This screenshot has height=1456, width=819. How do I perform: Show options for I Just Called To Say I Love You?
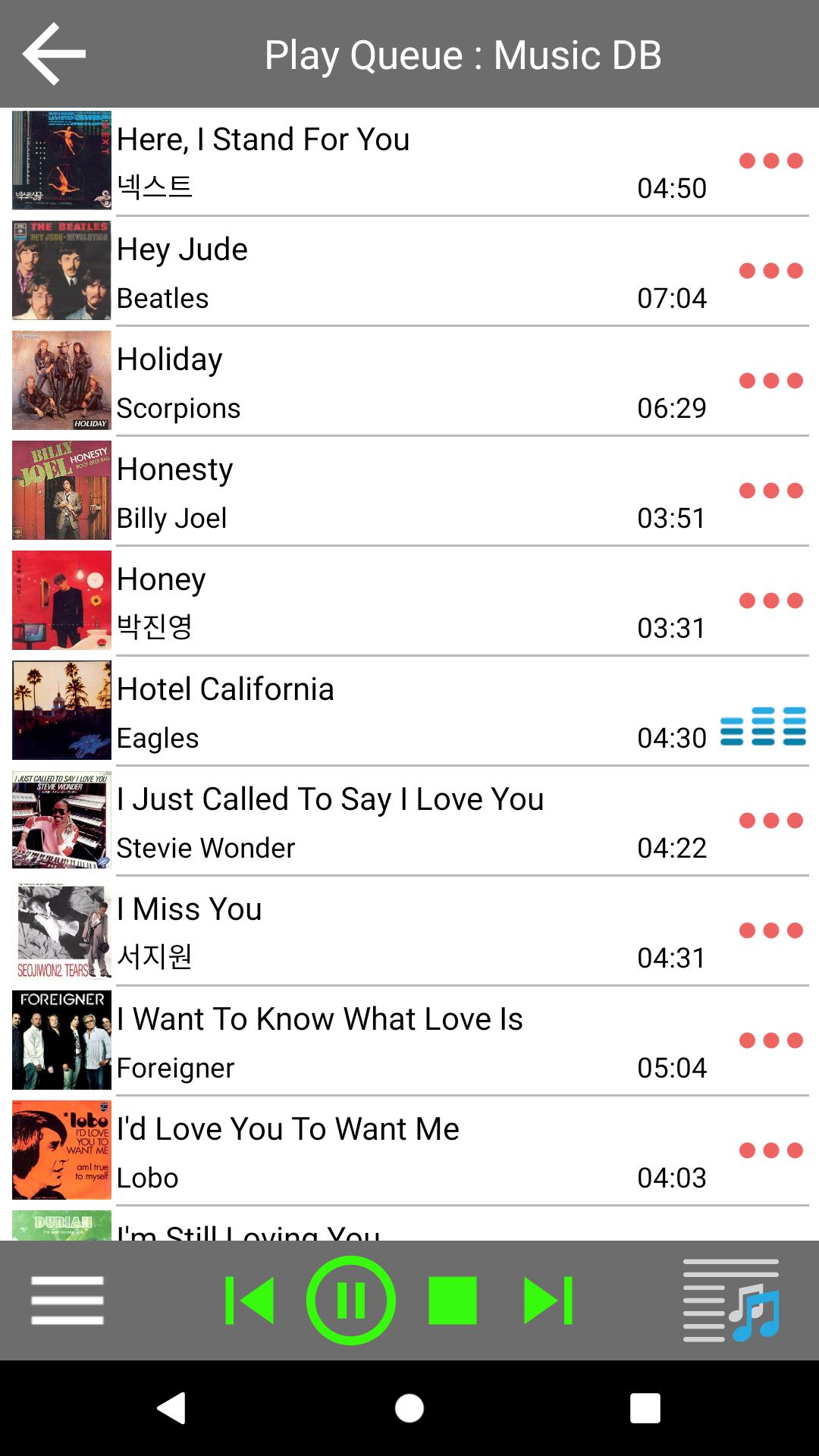click(771, 821)
